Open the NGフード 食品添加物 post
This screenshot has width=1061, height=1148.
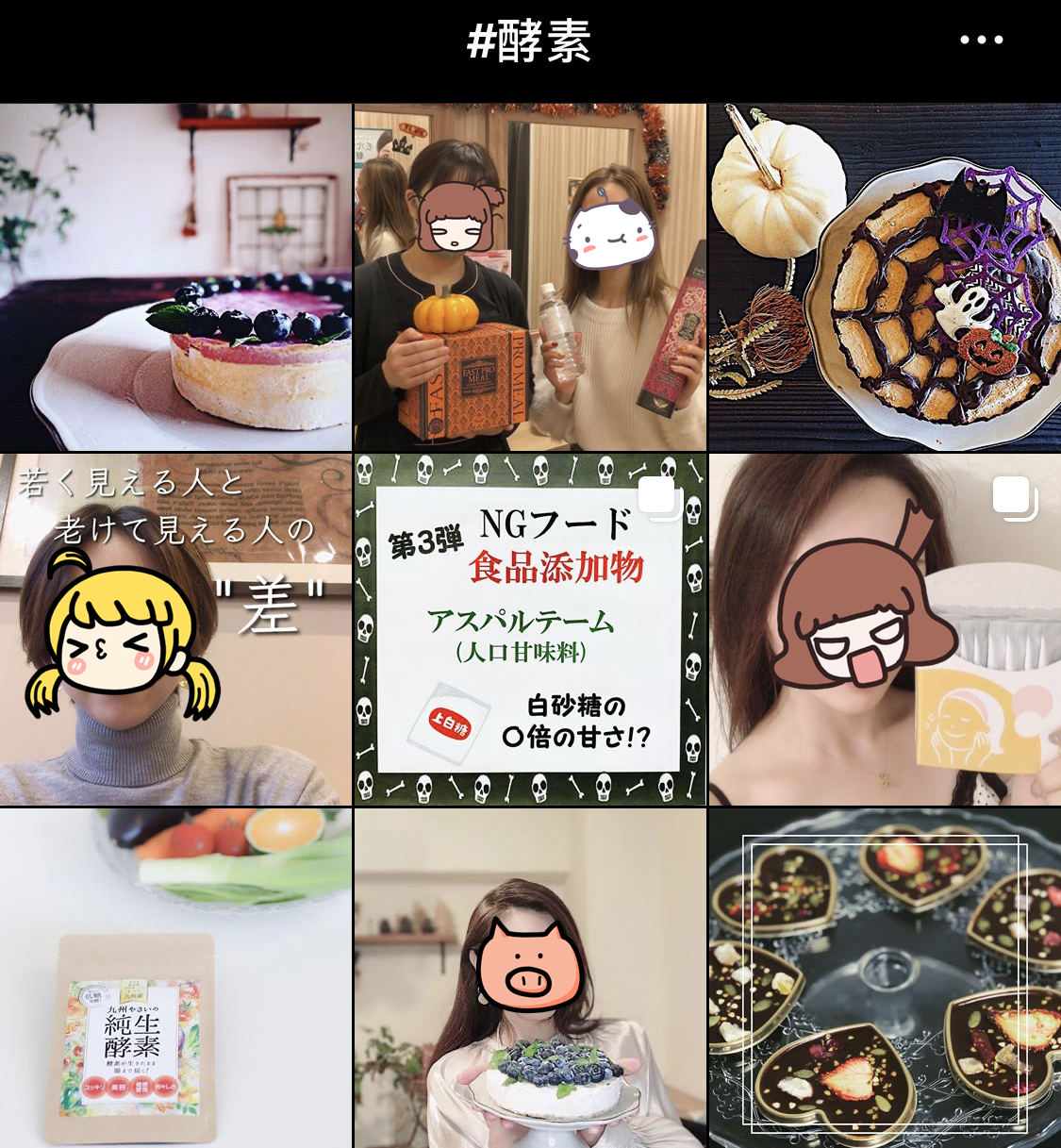coord(530,629)
